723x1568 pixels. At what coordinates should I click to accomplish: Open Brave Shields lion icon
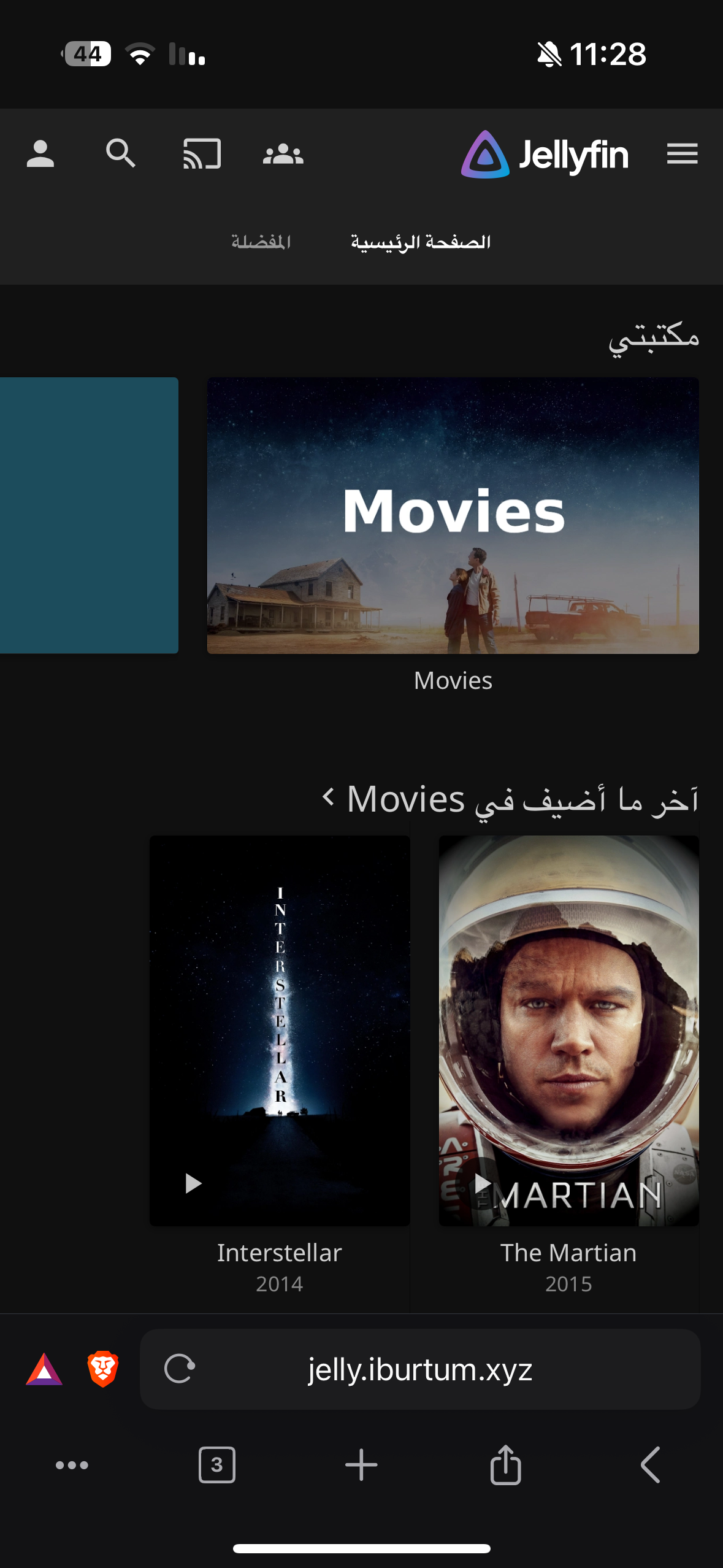103,1369
